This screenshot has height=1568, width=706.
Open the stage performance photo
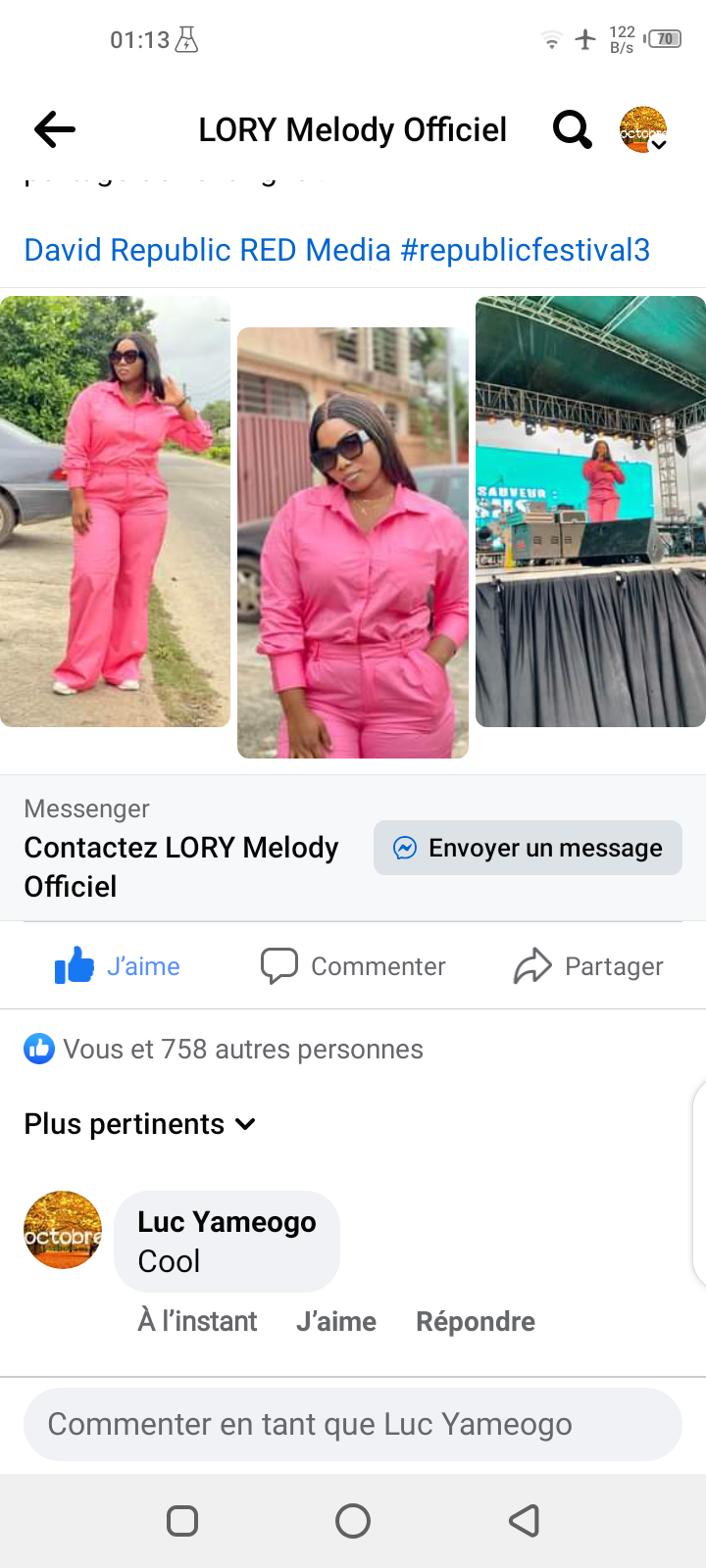590,512
